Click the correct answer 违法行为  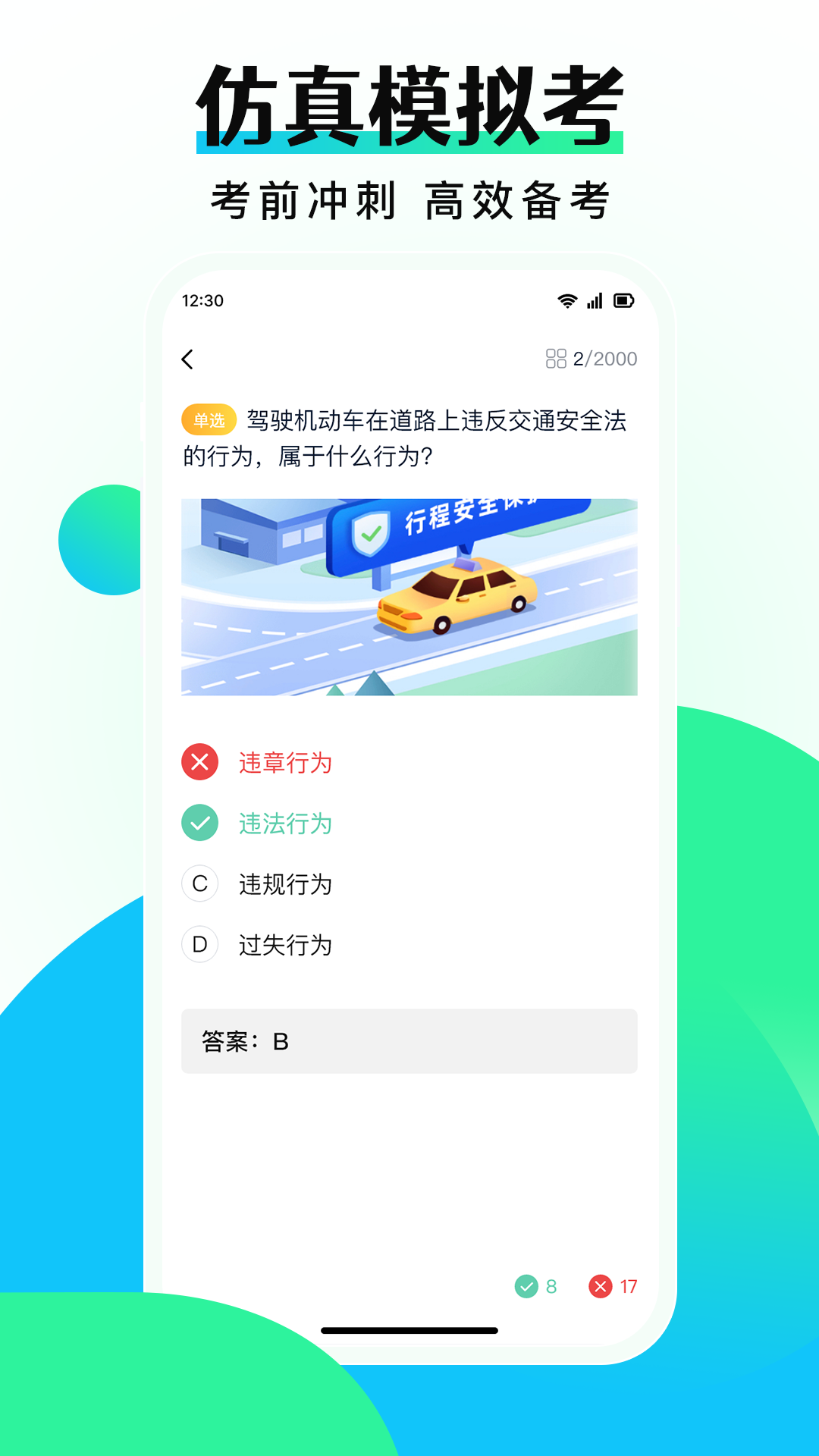(x=284, y=822)
